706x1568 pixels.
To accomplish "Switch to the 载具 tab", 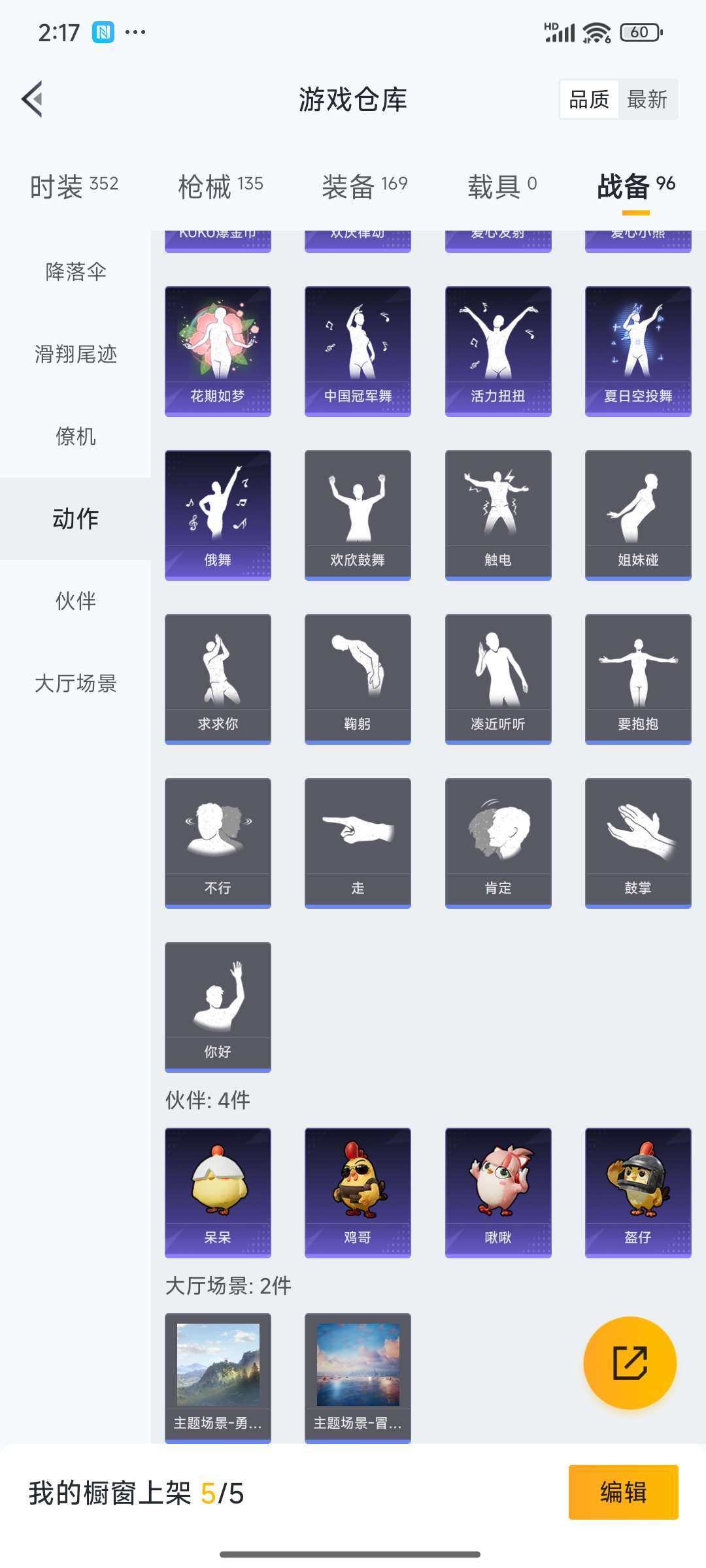I will [x=502, y=186].
